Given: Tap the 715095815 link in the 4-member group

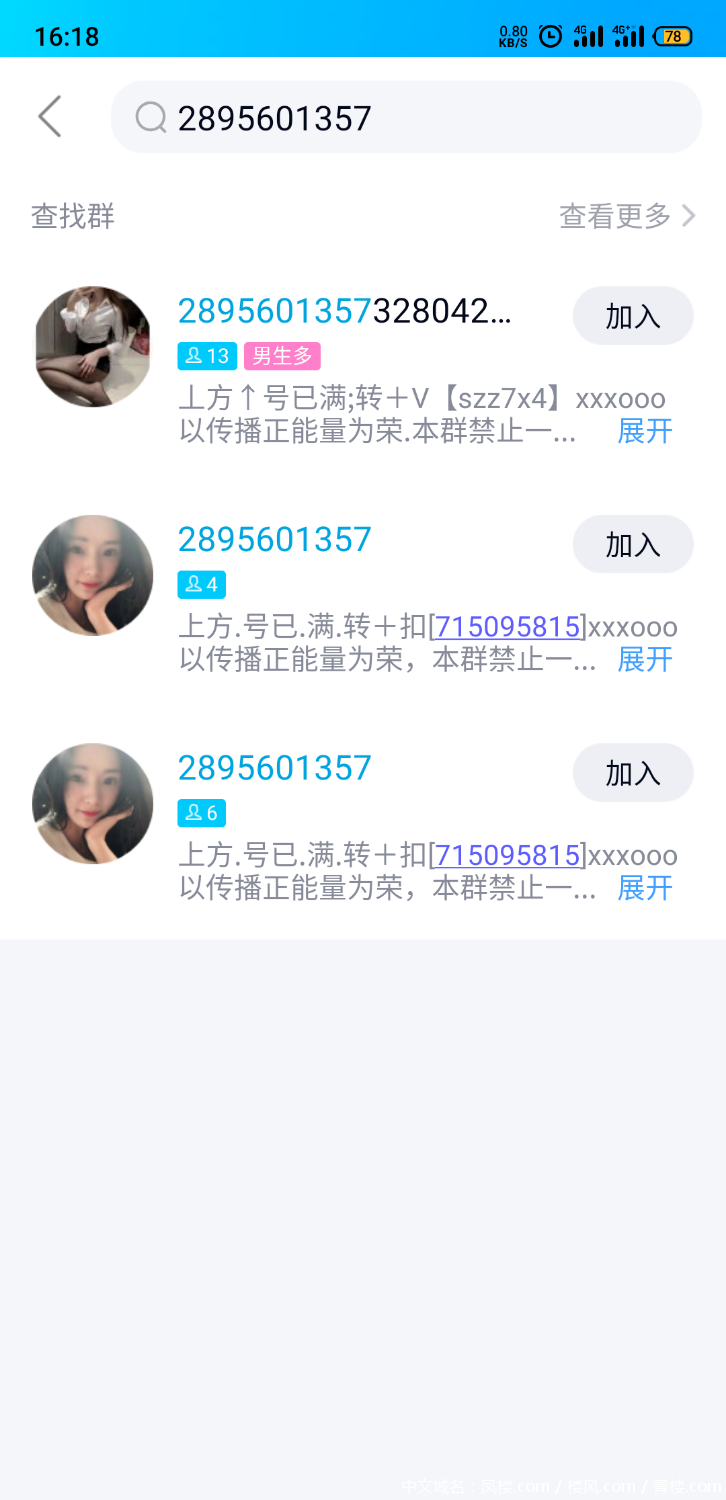Looking at the screenshot, I should coord(509,627).
